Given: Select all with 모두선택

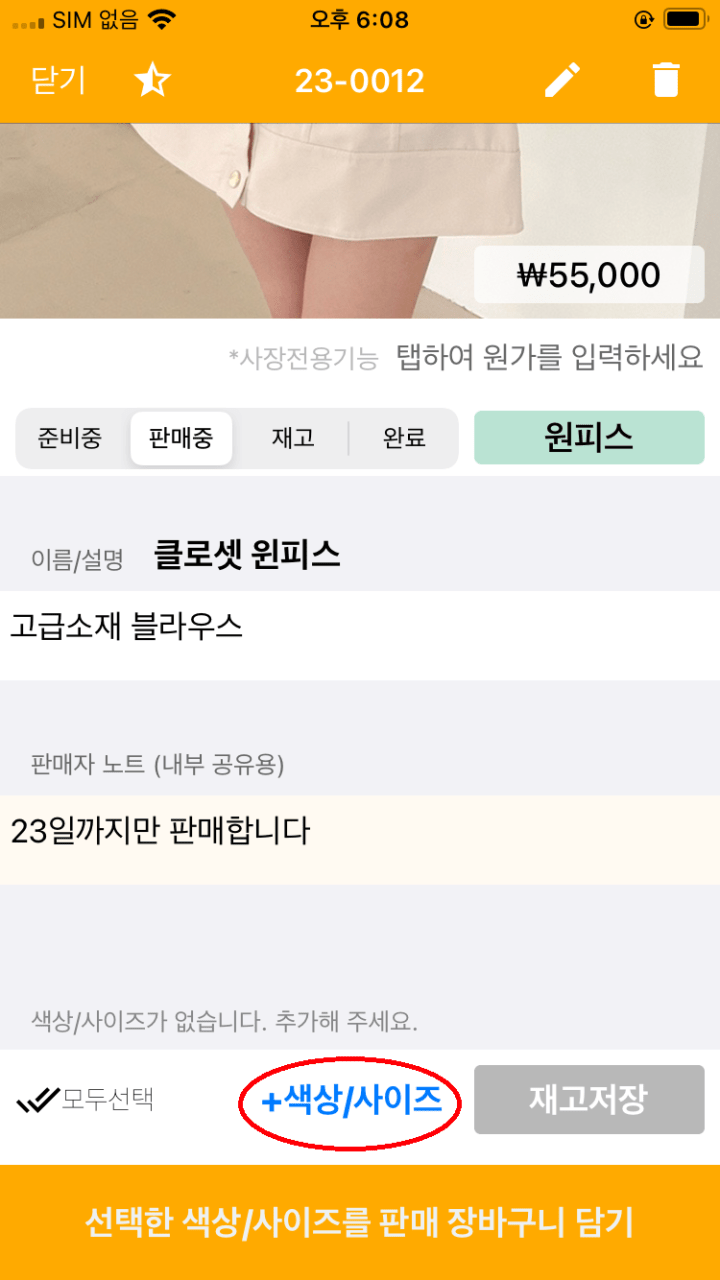Looking at the screenshot, I should (x=86, y=1100).
